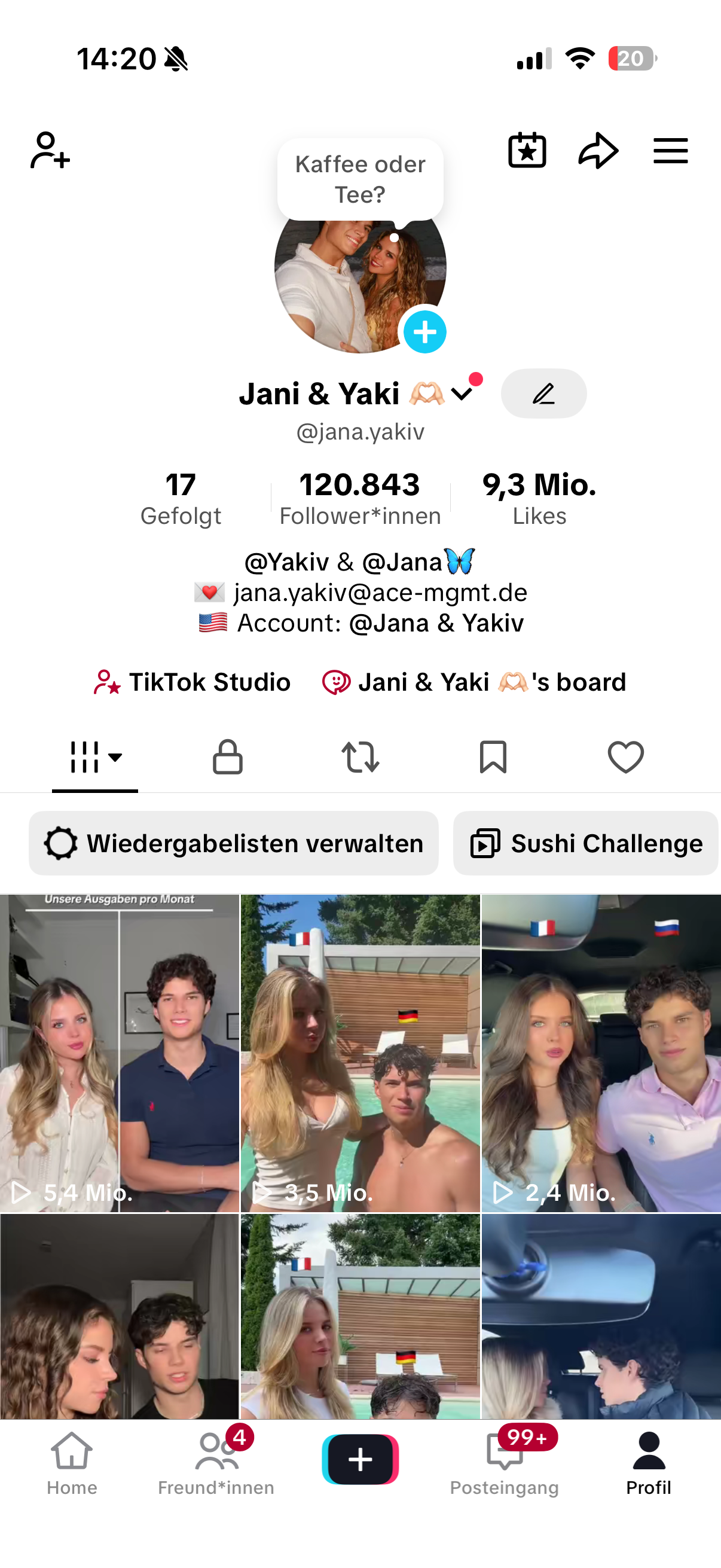Create a new post with the plus button
Screen dimensions: 721x1568
360,1459
